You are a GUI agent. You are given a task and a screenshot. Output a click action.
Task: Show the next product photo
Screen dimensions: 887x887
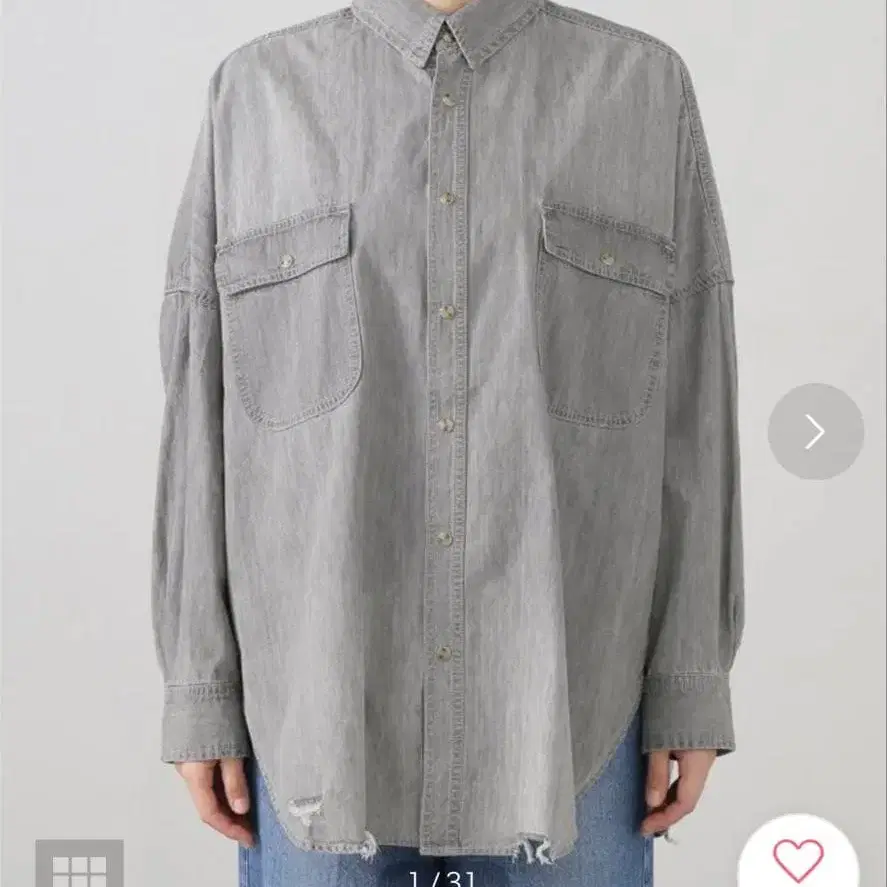(815, 431)
